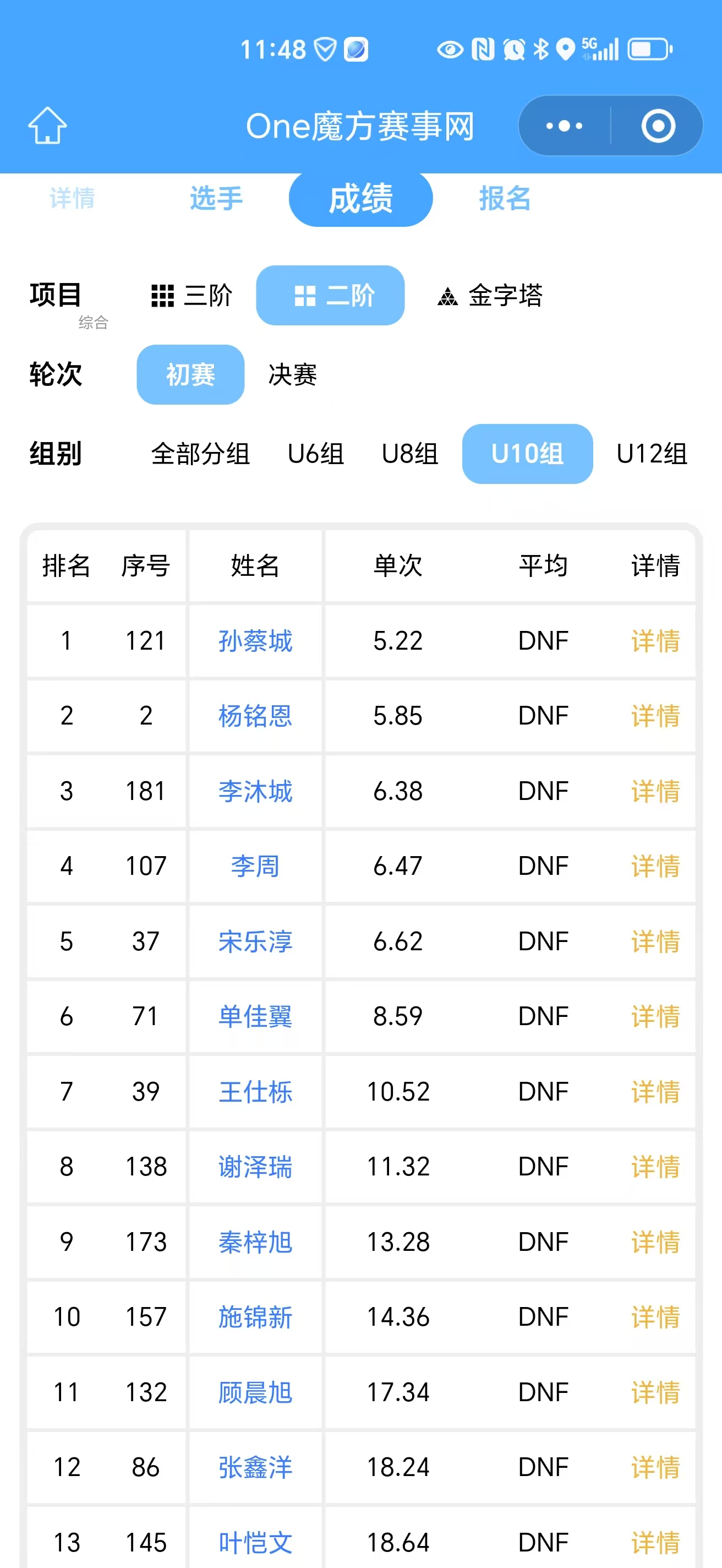This screenshot has width=722, height=1568.
Task: Show 全部分组 results
Action: [x=201, y=454]
